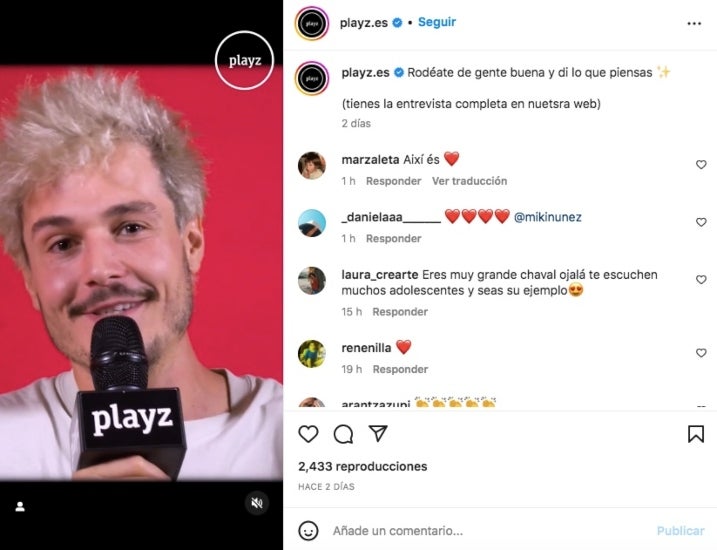
Task: Tap Ver traducción under marzaleta's comment
Action: [469, 181]
